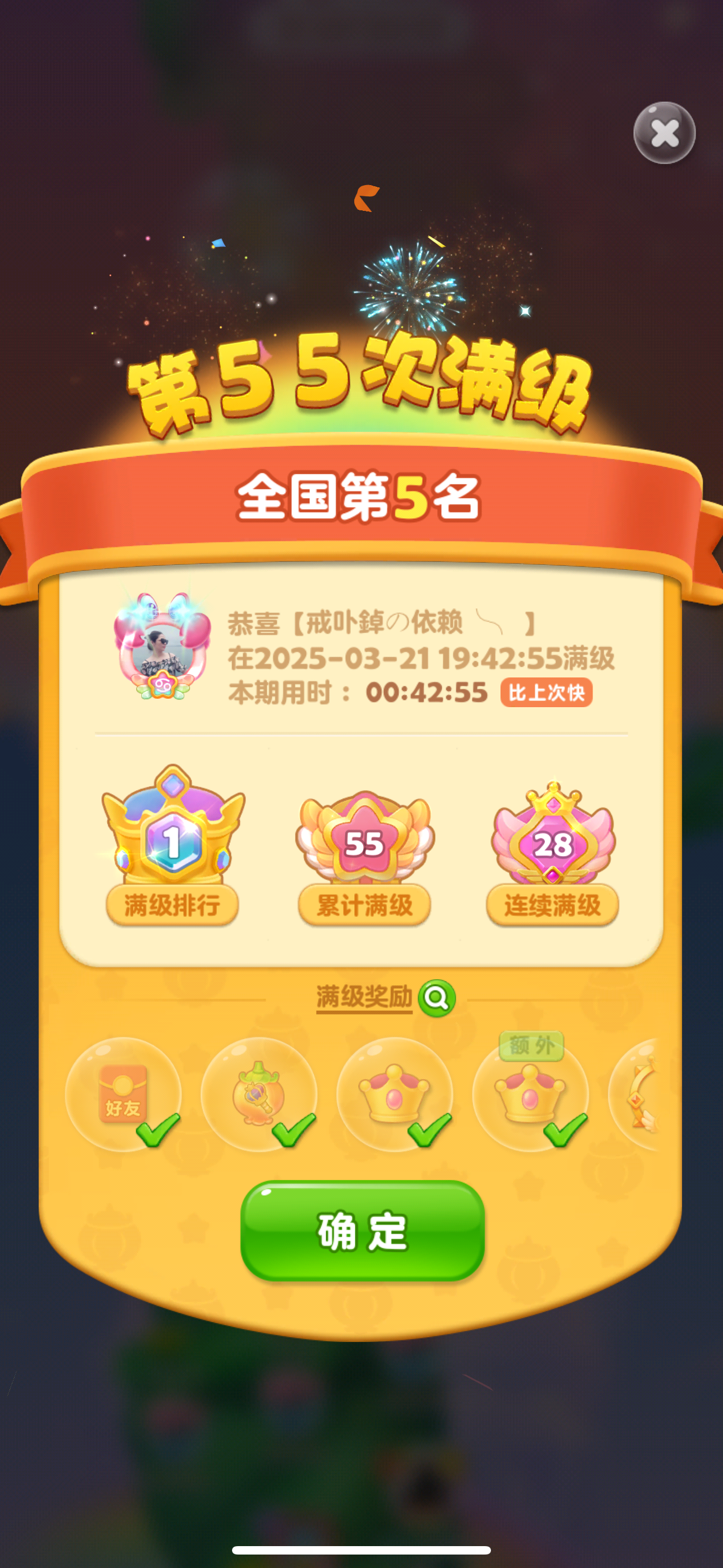Tap the 额外 crown reward bubble
This screenshot has width=723, height=1568.
pos(530,1094)
